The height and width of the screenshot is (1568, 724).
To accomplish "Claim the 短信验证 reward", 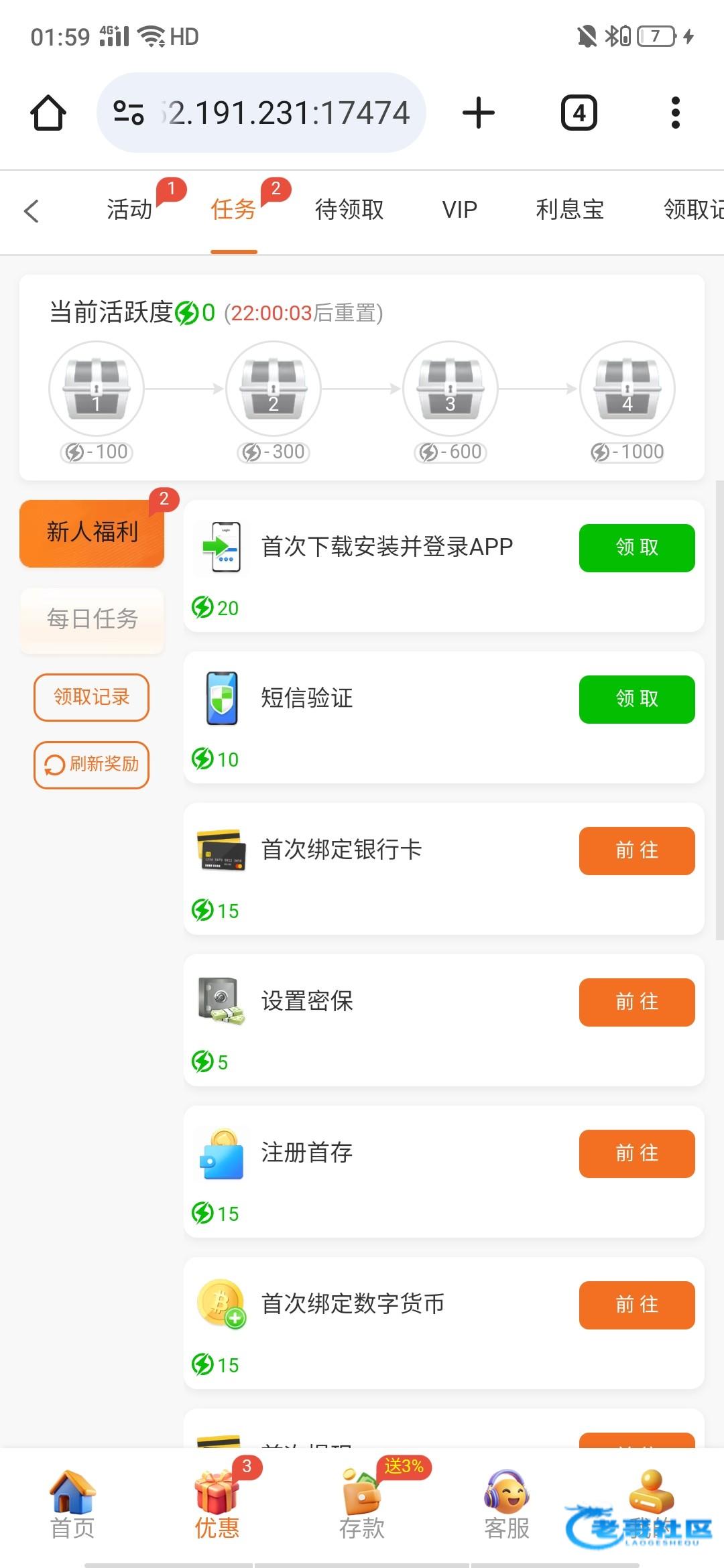I will click(636, 700).
